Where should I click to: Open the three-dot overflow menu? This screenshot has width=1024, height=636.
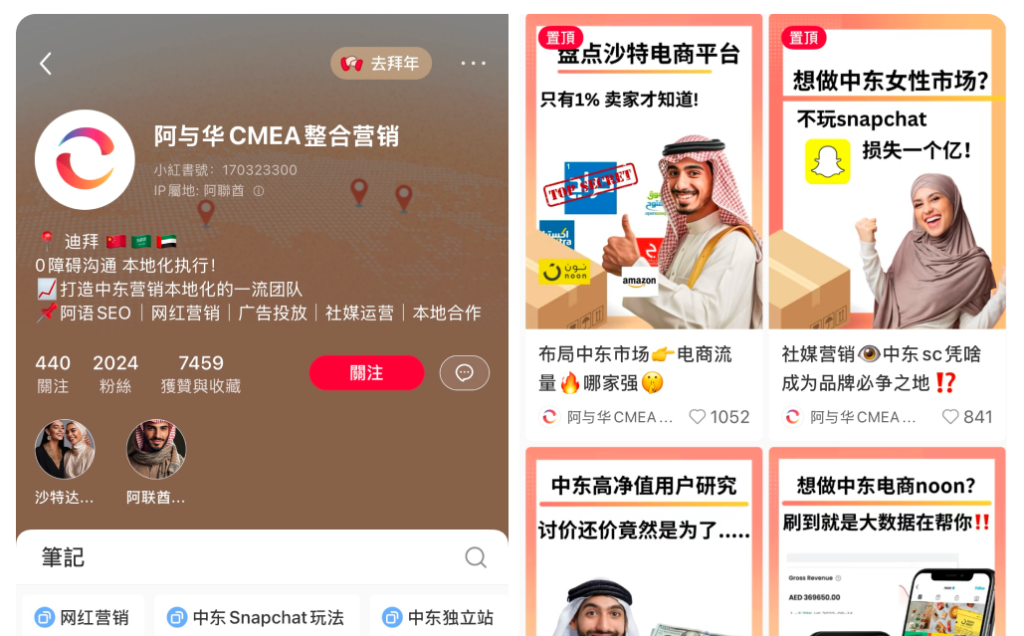click(x=473, y=63)
